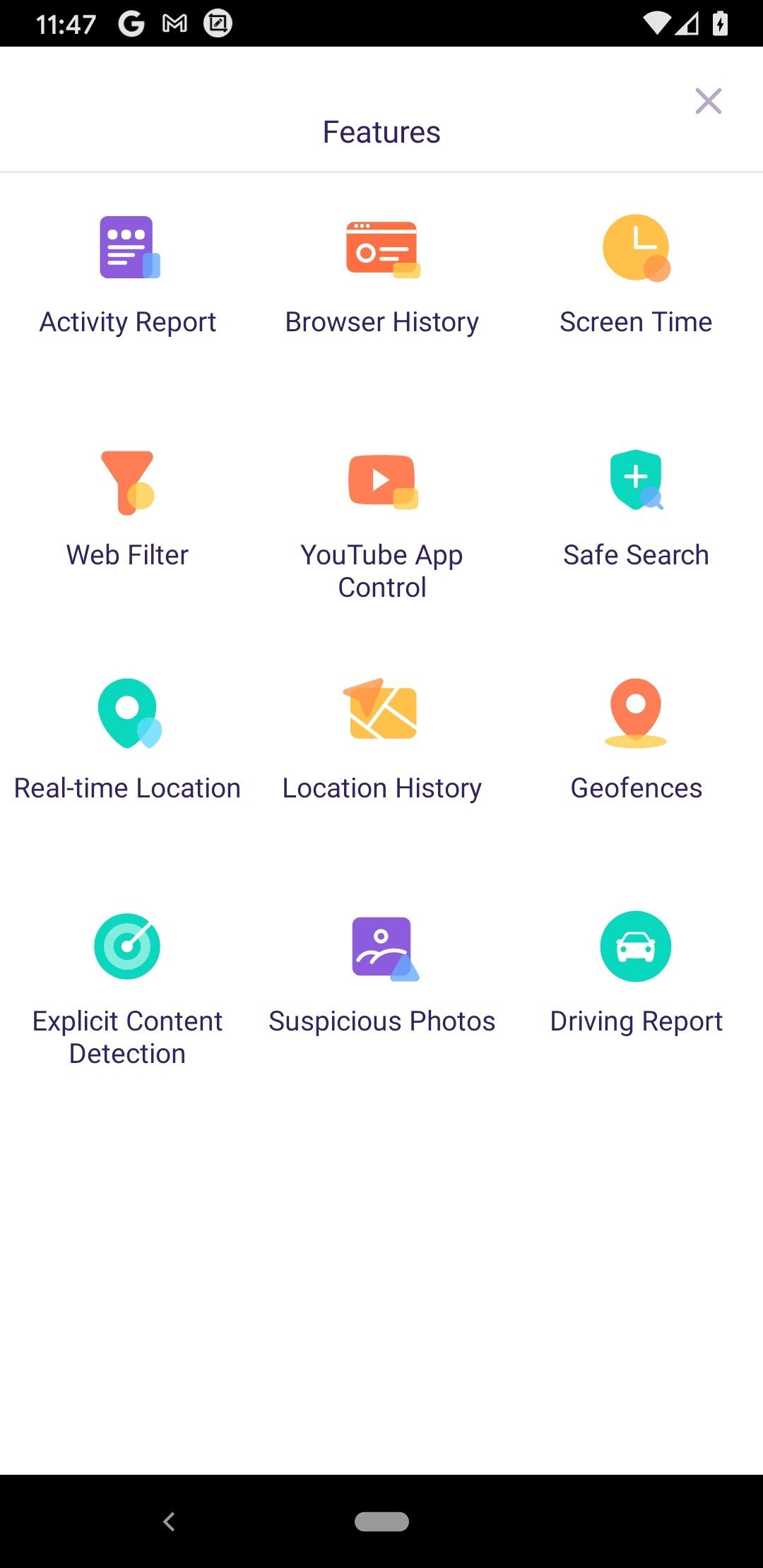
Task: Tap the system back button
Action: [x=169, y=1521]
